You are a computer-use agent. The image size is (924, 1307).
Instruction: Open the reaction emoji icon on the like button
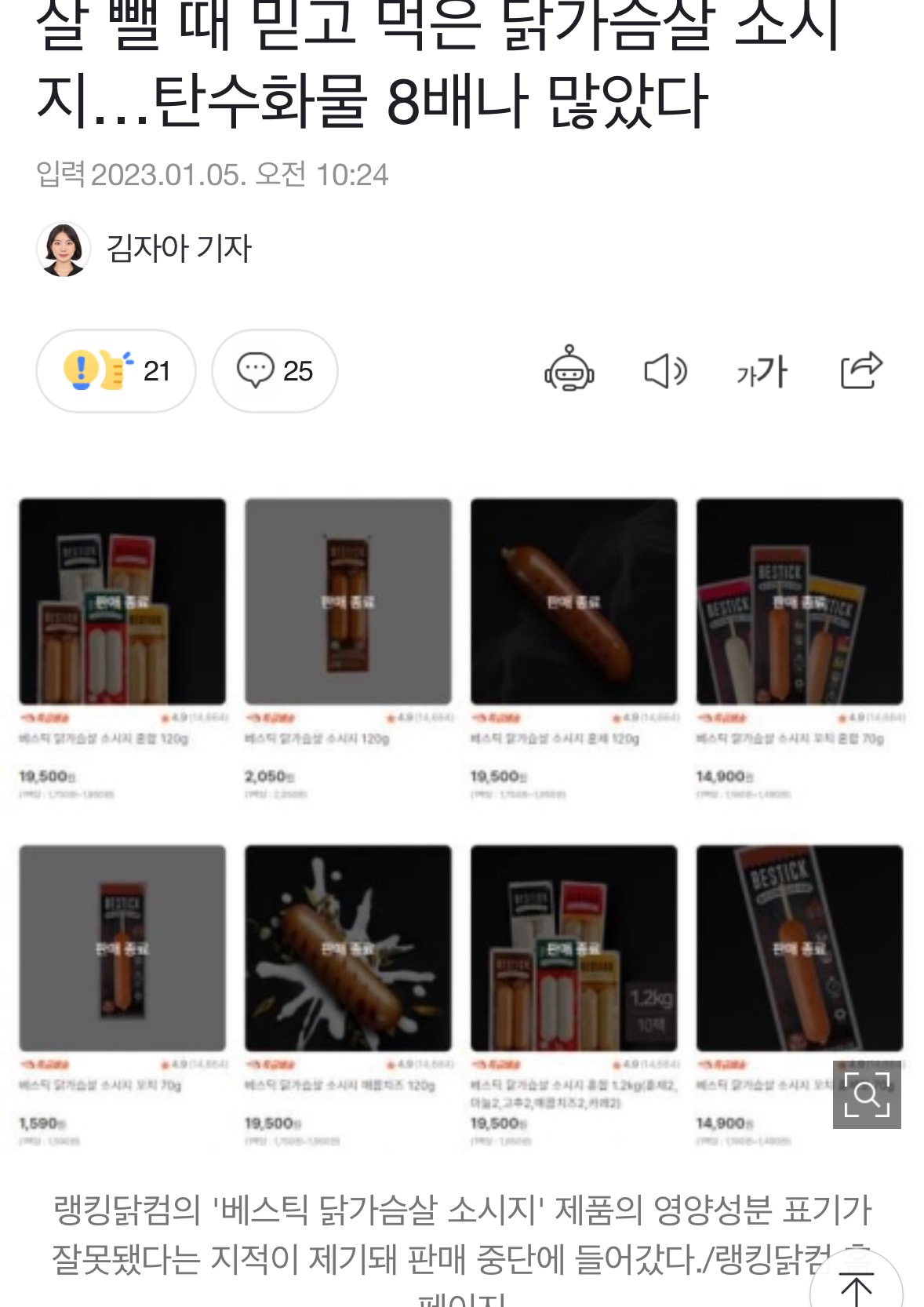(x=98, y=370)
